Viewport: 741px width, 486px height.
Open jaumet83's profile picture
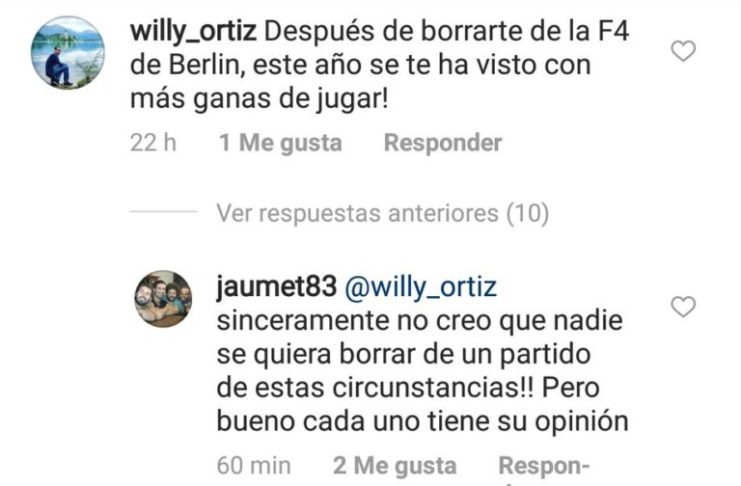164,299
